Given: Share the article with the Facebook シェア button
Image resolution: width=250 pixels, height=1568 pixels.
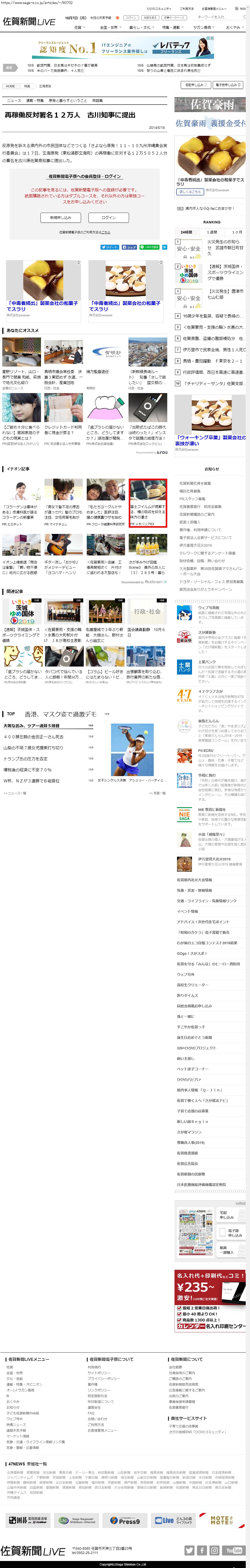Looking at the screenshot, I should [x=129, y=247].
